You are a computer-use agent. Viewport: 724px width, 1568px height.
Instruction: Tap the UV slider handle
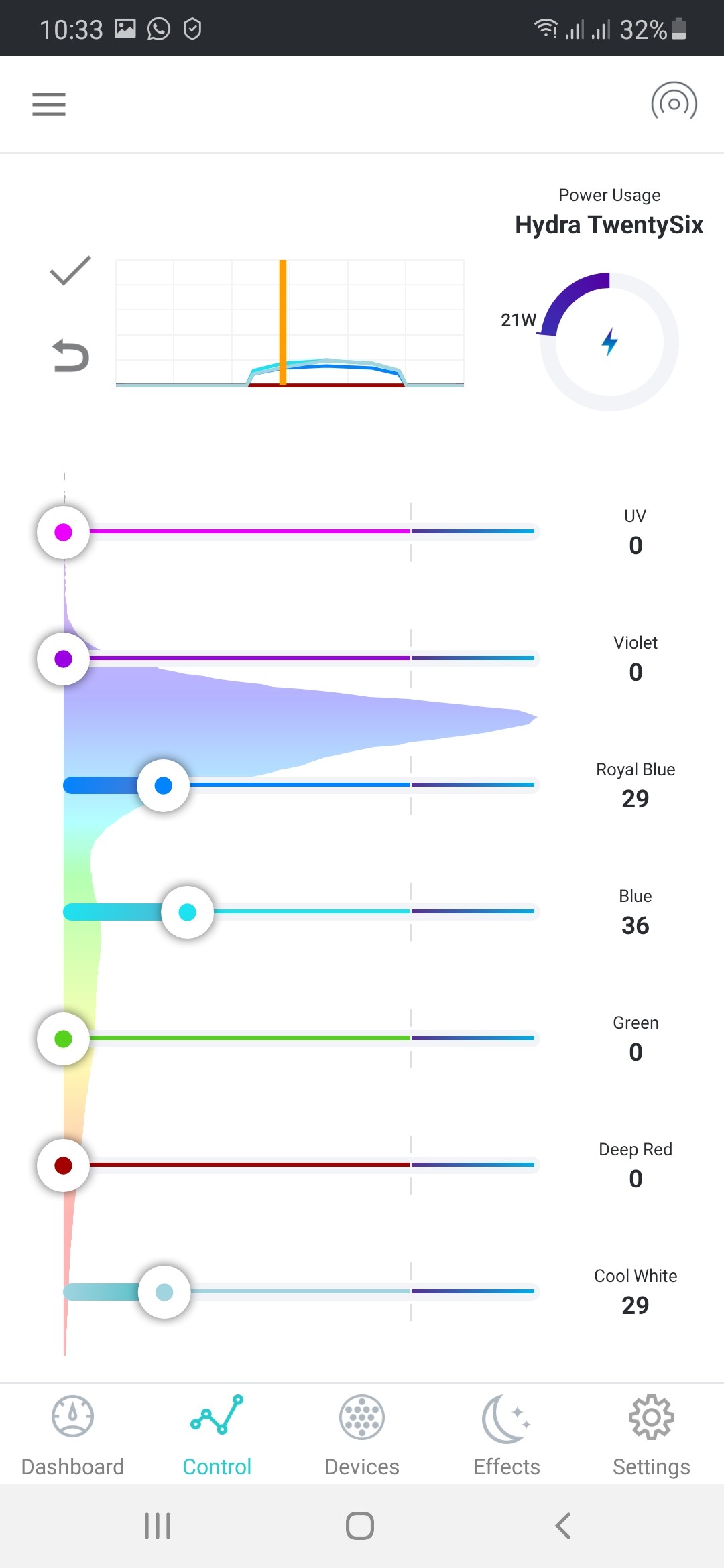coord(64,532)
